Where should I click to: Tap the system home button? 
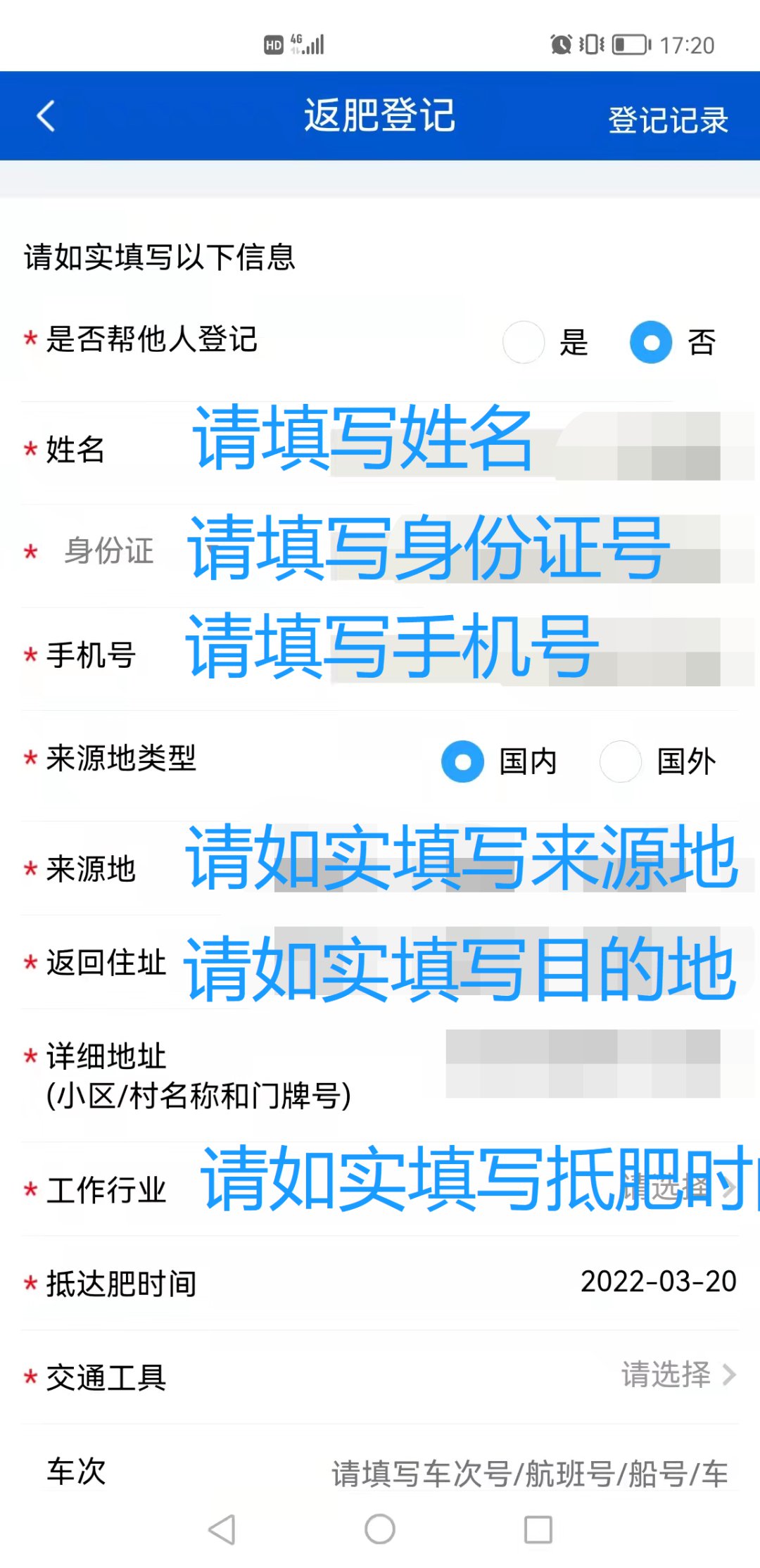[380, 1529]
